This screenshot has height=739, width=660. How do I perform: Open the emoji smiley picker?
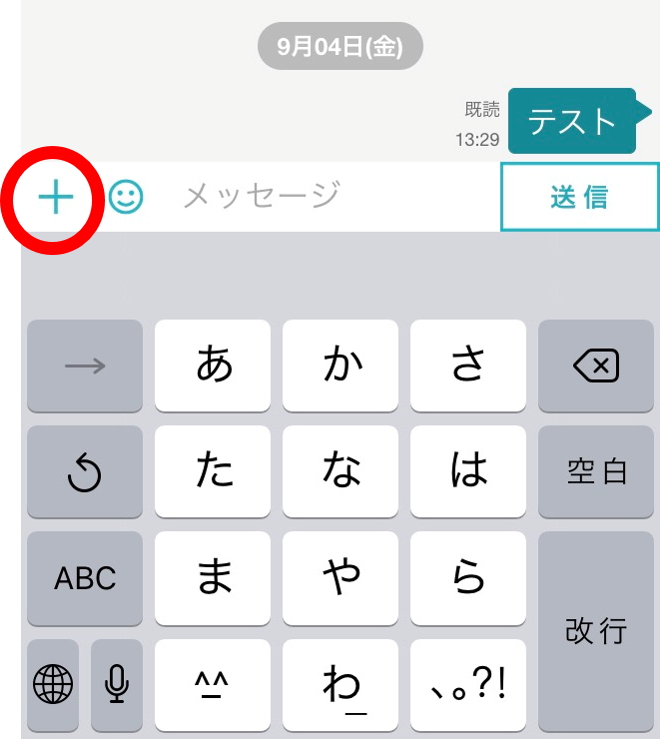click(x=126, y=197)
